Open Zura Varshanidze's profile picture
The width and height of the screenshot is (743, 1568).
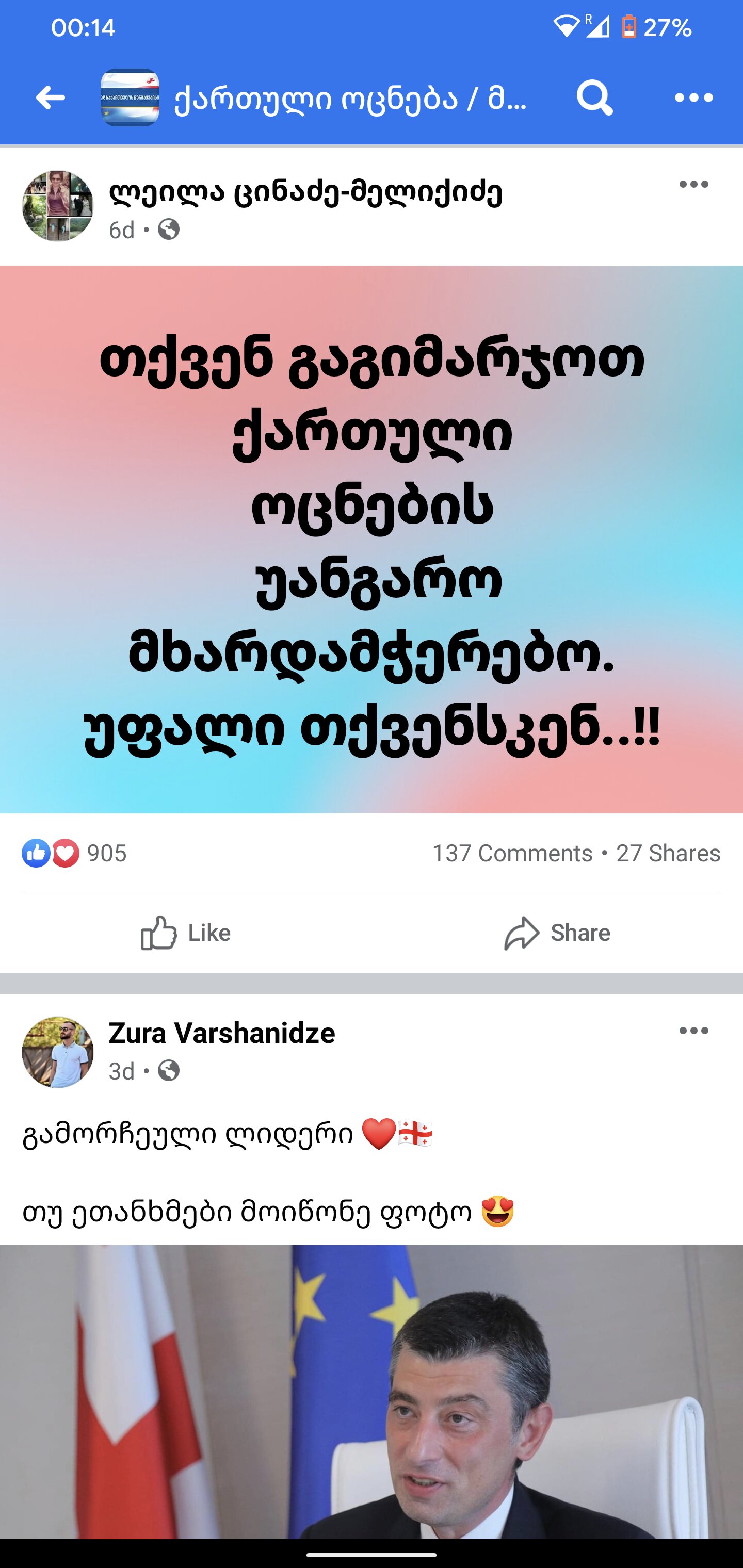[58, 1052]
